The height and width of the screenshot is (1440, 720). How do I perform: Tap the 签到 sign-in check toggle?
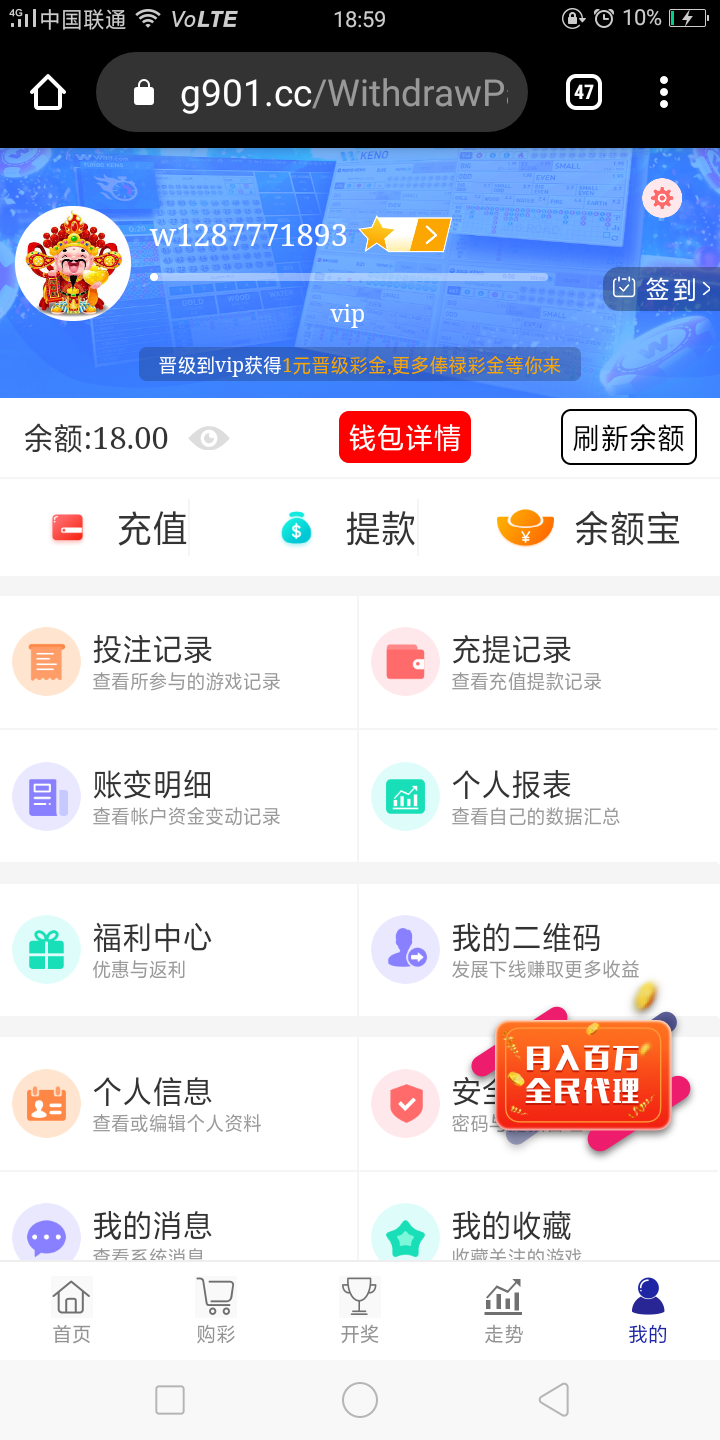pyautogui.click(x=625, y=288)
